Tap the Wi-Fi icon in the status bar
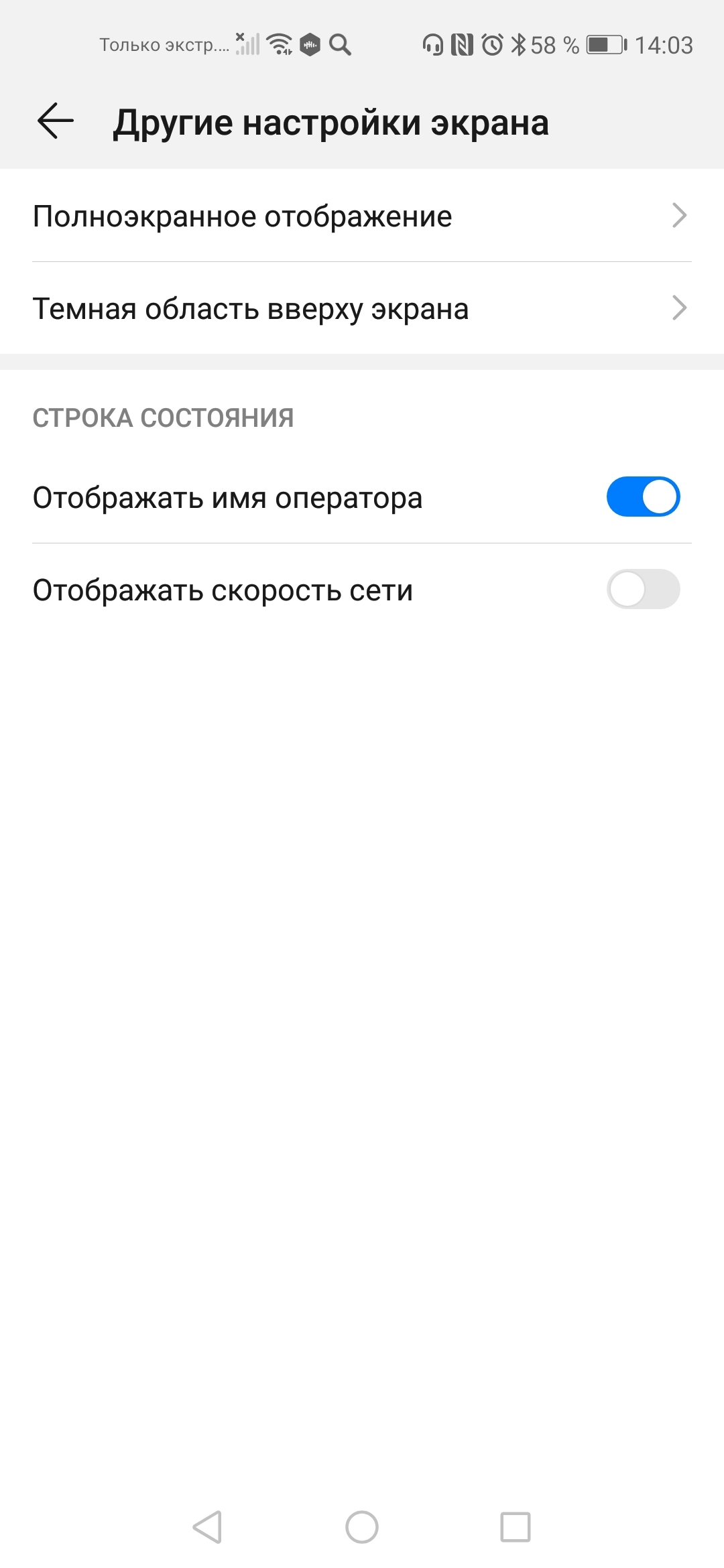724x1568 pixels. [280, 44]
